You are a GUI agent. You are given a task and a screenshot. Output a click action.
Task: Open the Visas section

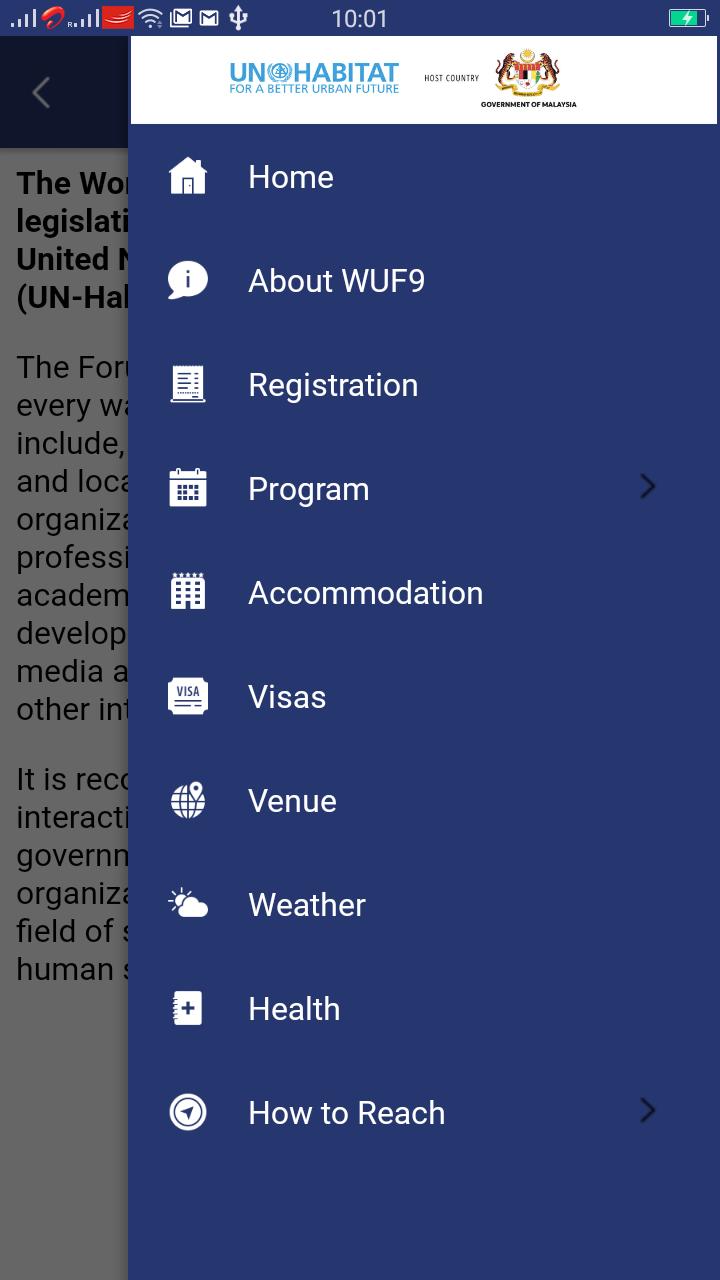point(287,697)
